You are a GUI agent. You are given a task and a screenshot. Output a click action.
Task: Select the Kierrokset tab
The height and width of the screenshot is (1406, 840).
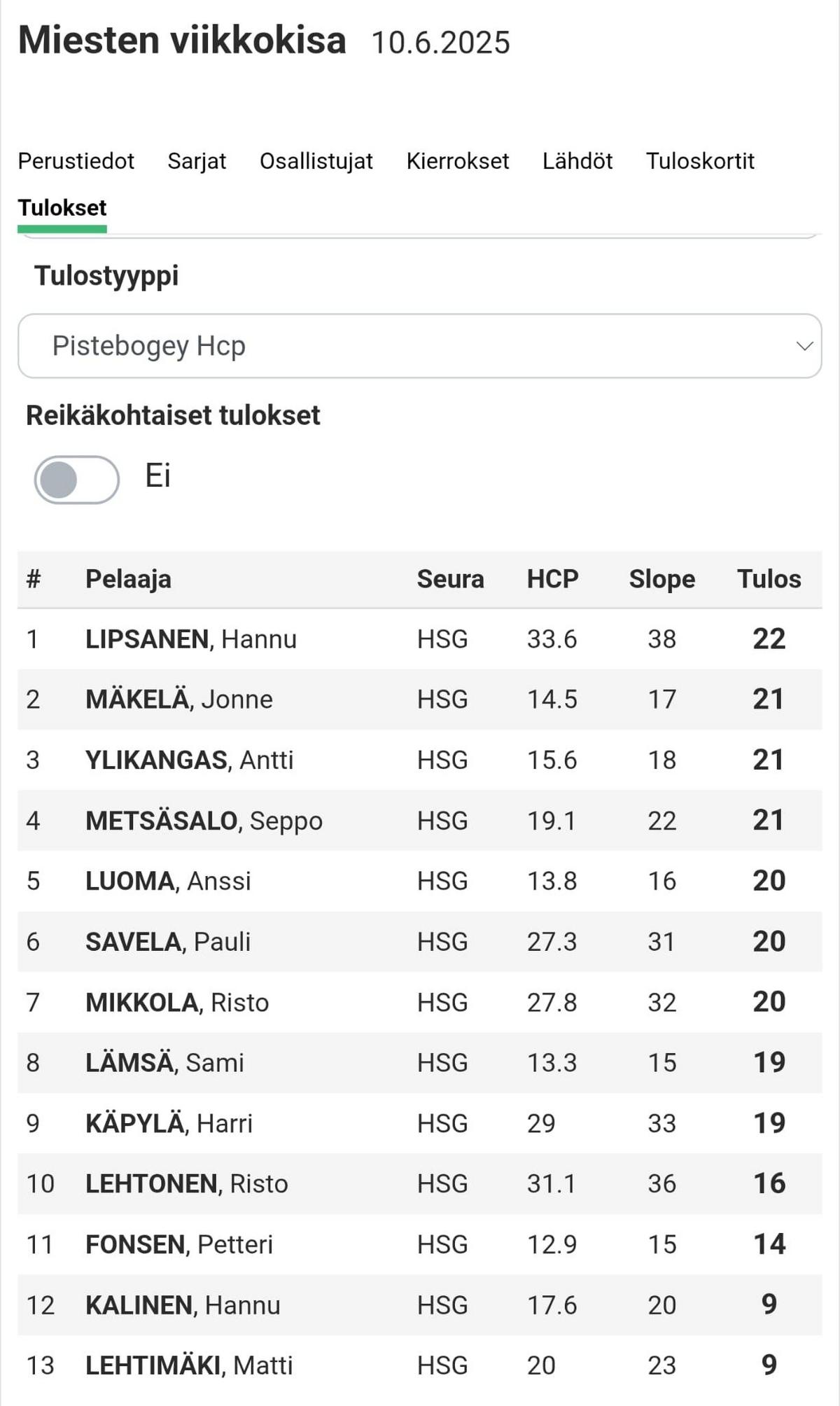click(458, 161)
